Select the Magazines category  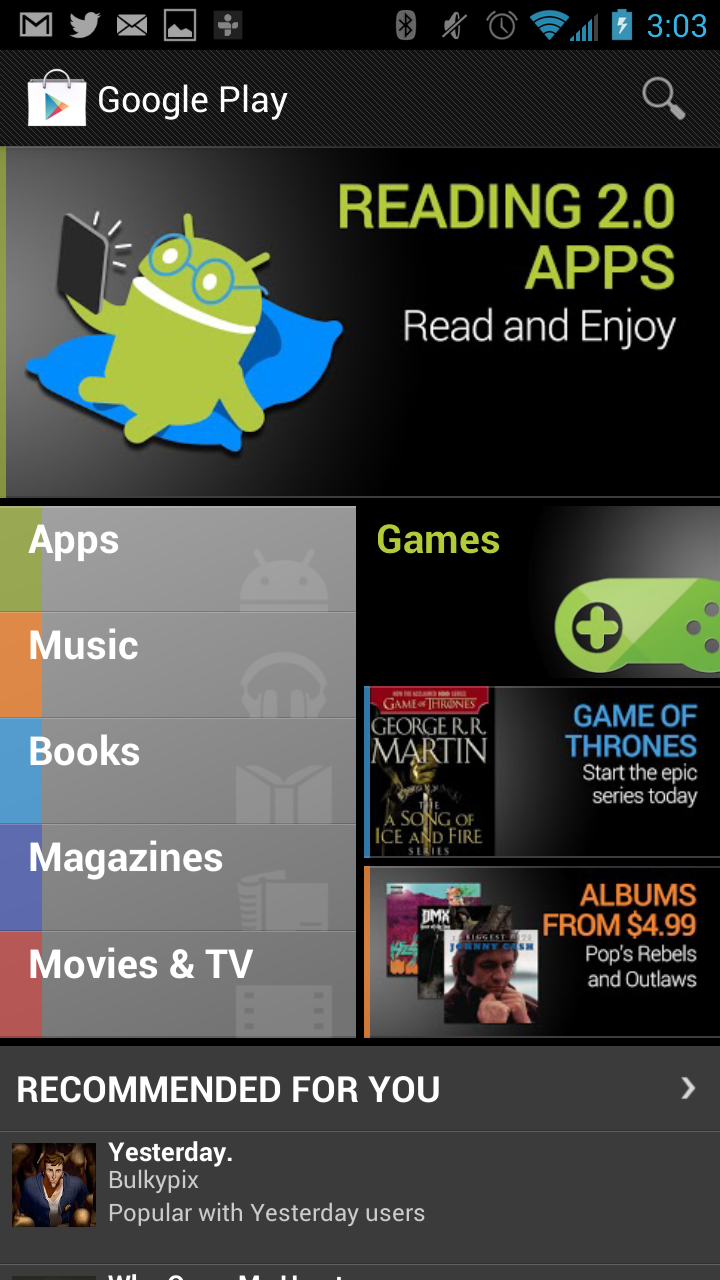[178, 877]
